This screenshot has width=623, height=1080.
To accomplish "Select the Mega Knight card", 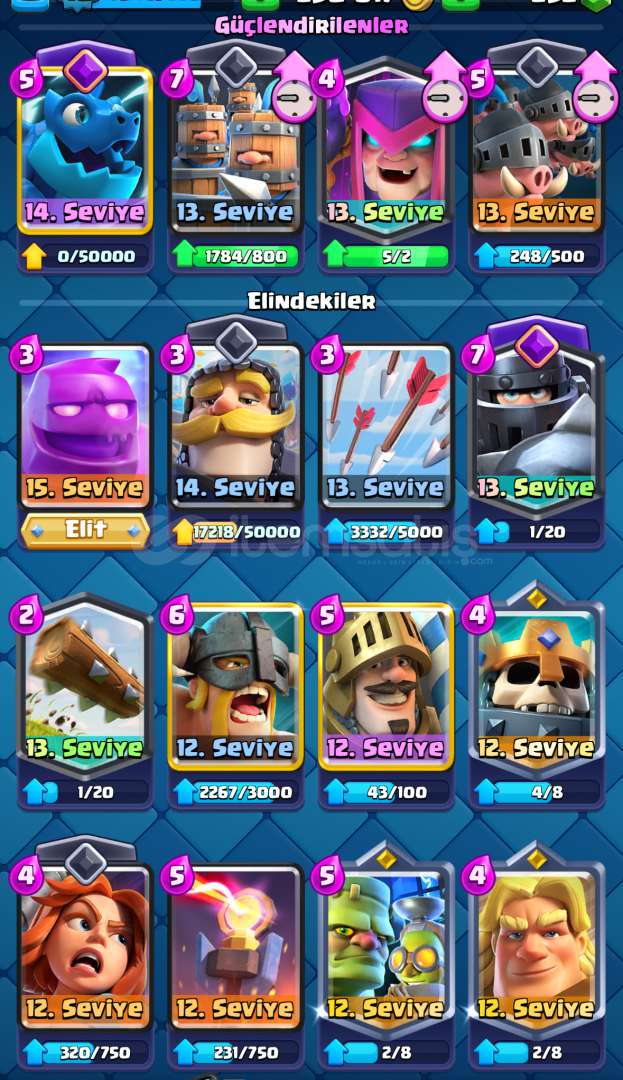I will tap(536, 425).
